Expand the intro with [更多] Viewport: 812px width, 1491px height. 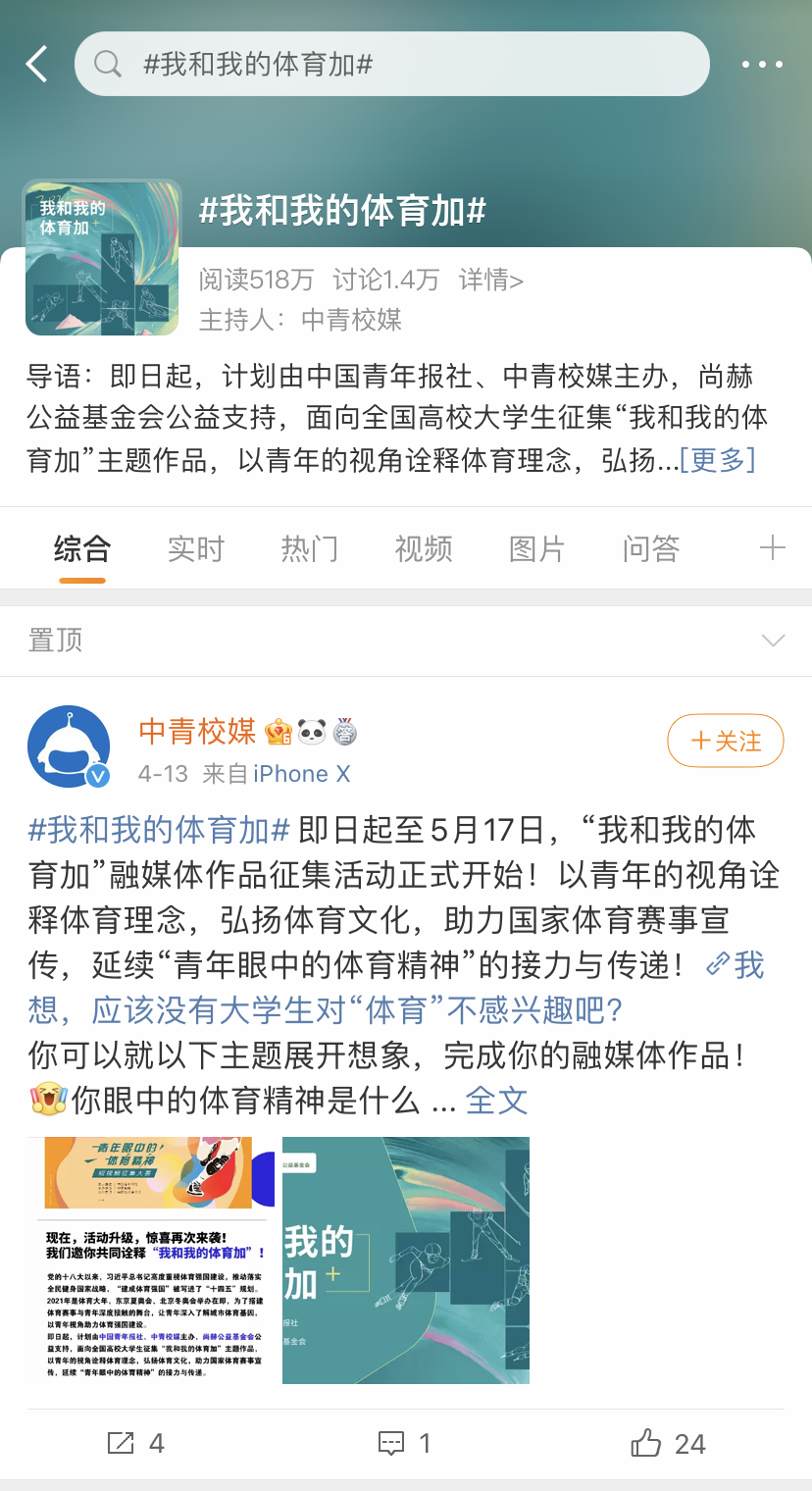coord(718,459)
